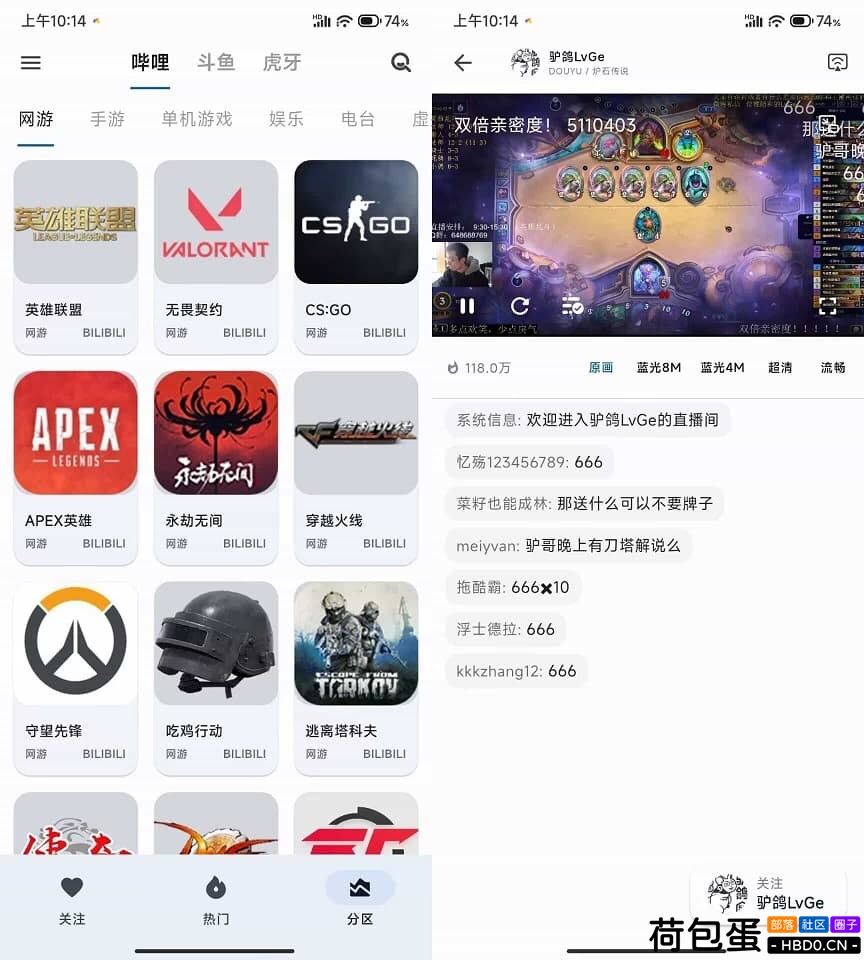
Task: Refresh the live stream player
Action: click(519, 306)
